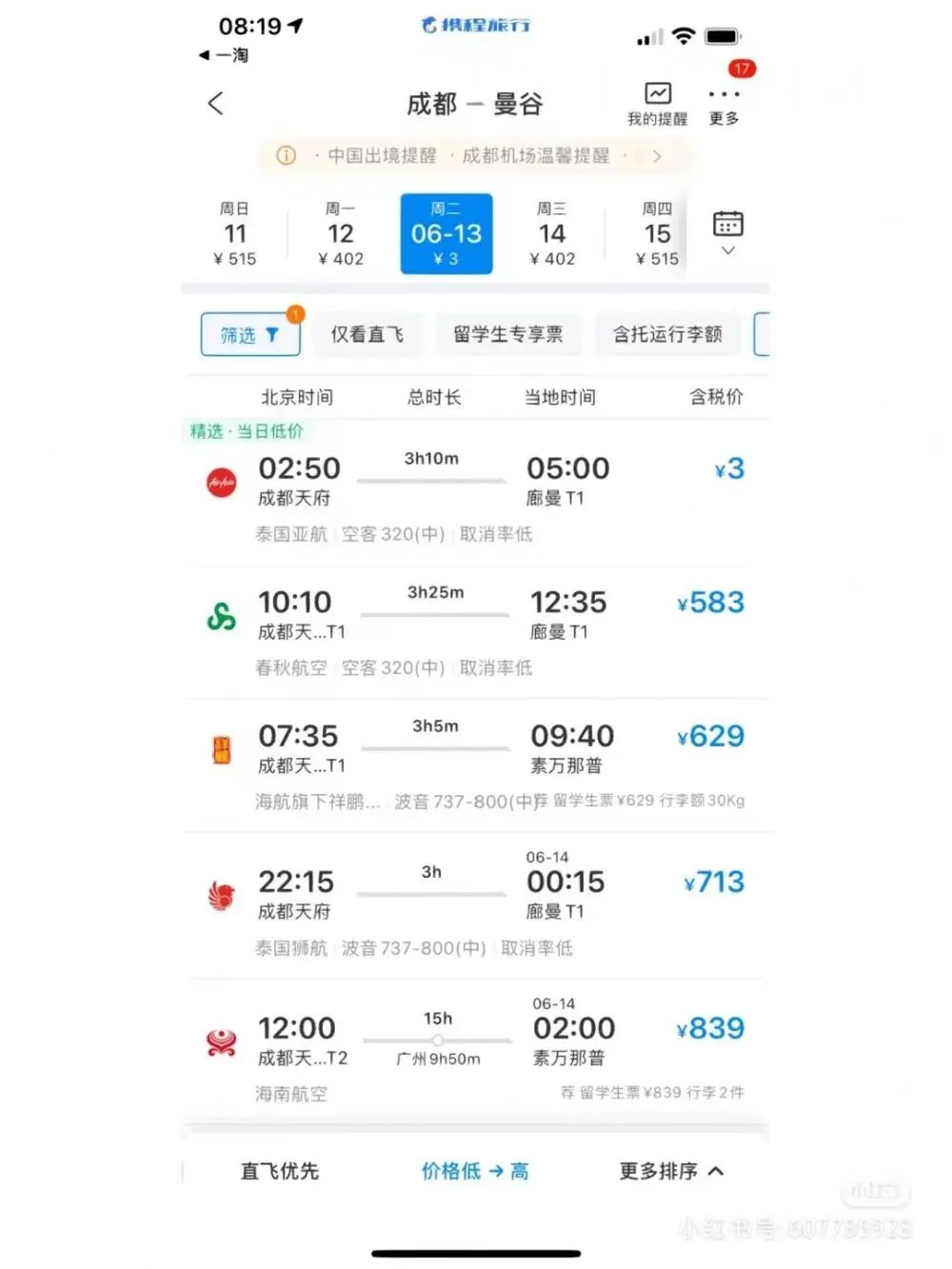Select date 周日 11 ¥515

click(x=235, y=234)
